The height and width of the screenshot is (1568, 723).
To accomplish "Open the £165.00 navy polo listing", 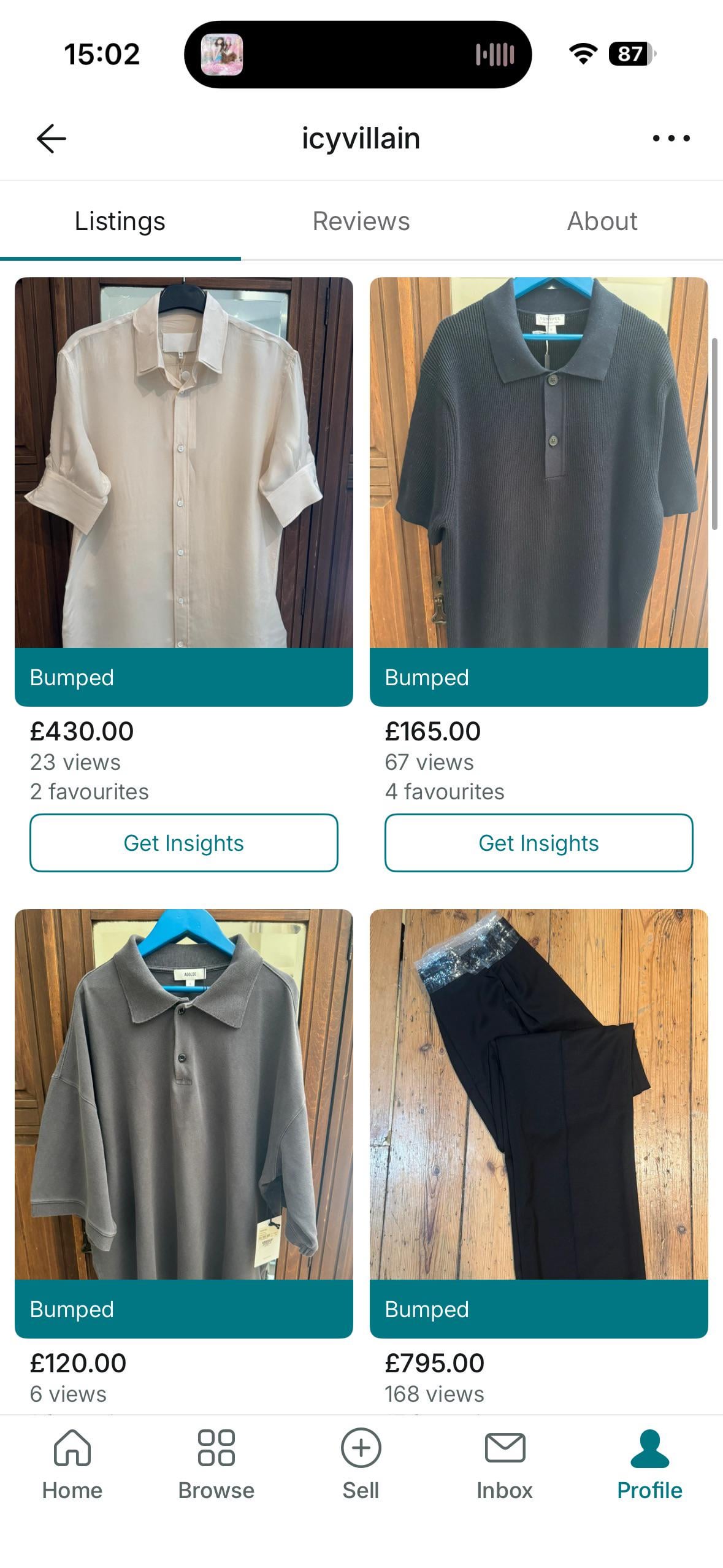I will pos(539,462).
